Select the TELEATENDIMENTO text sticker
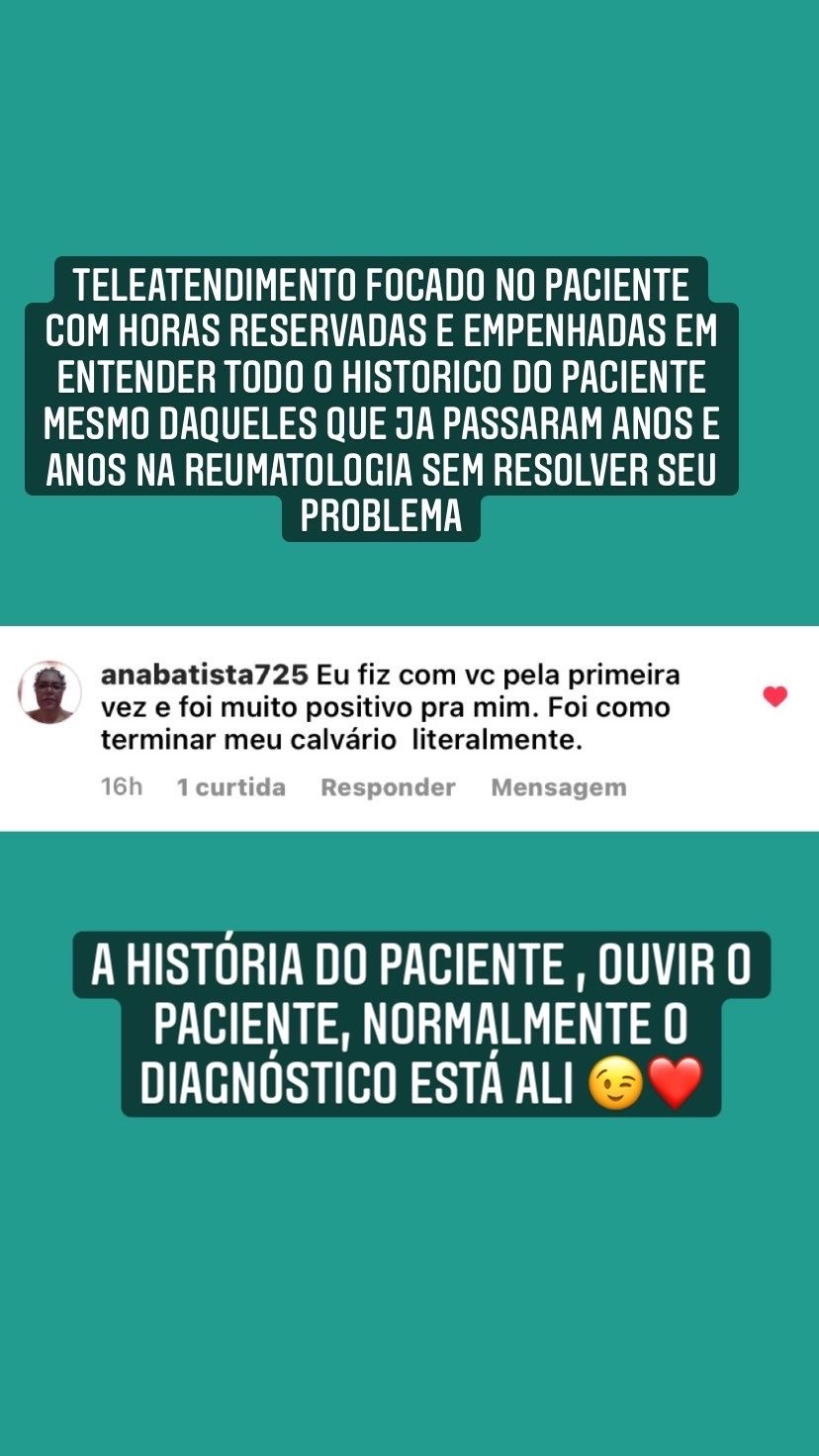The image size is (819, 1456). pos(386,396)
